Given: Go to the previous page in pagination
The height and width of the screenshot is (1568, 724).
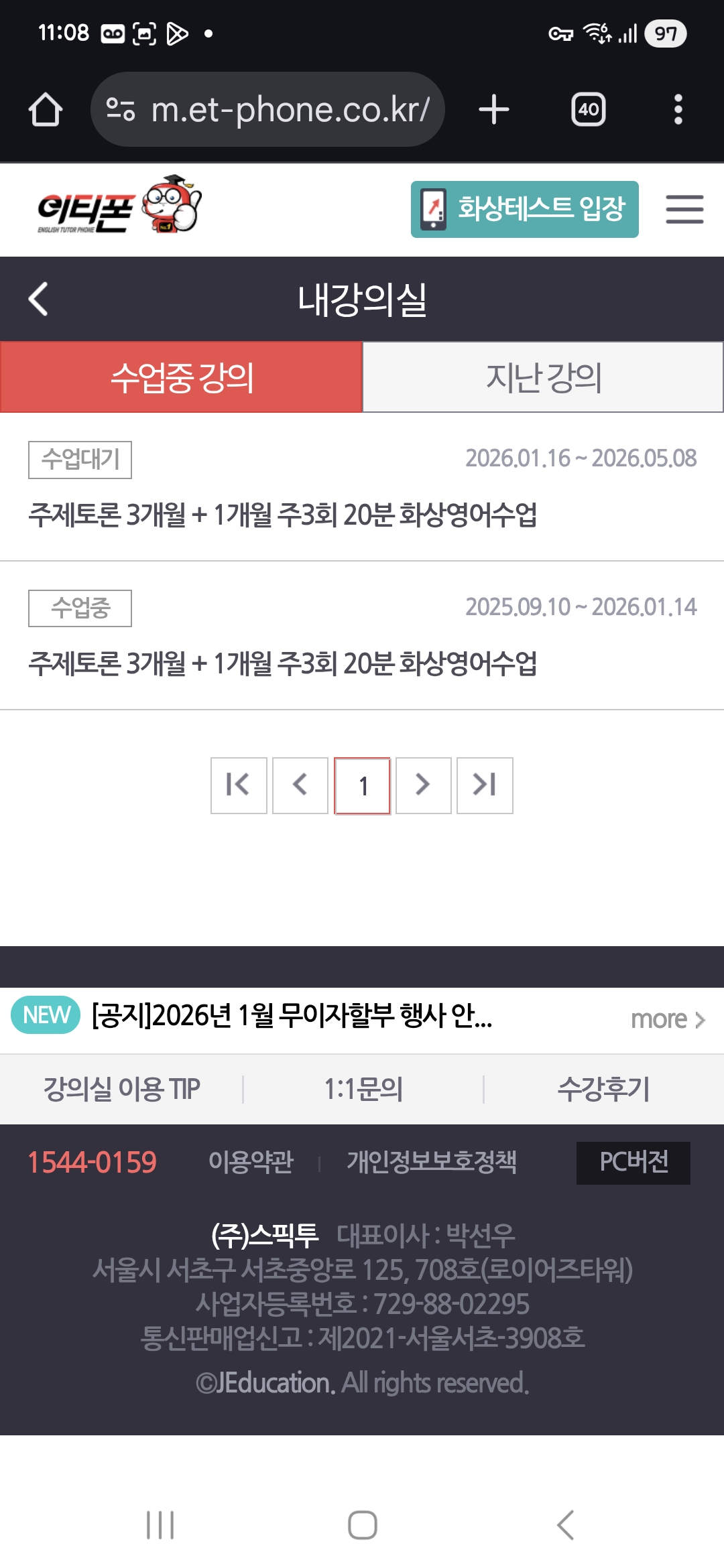Looking at the screenshot, I should click(300, 785).
